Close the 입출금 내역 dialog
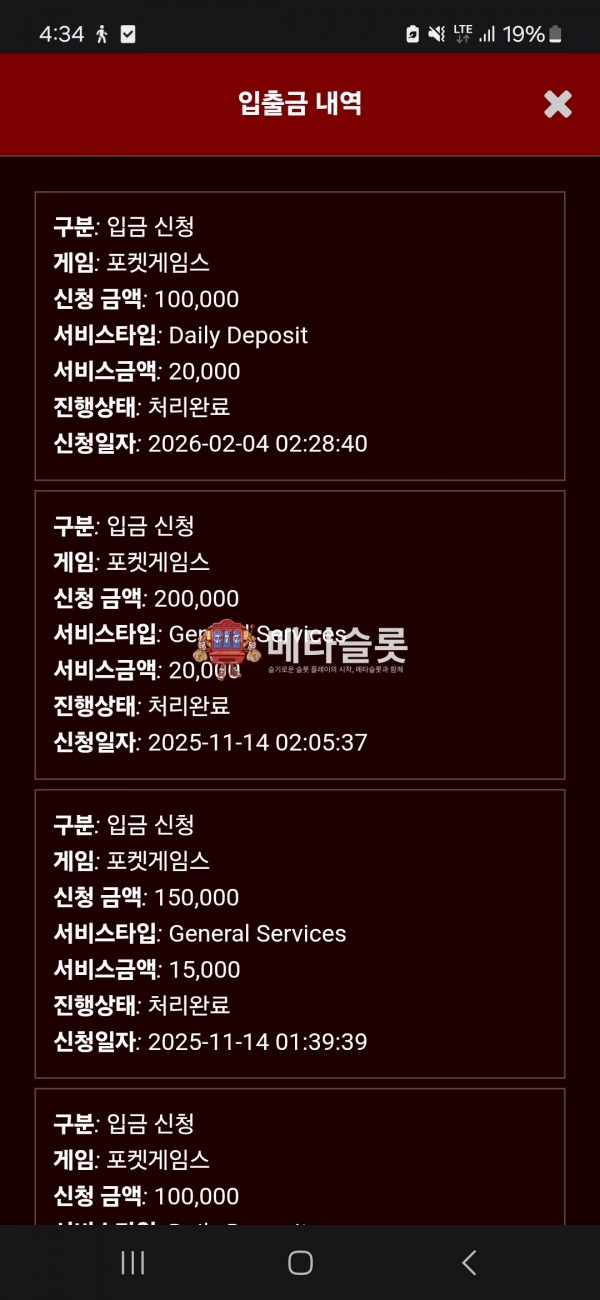The image size is (600, 1300). [557, 104]
